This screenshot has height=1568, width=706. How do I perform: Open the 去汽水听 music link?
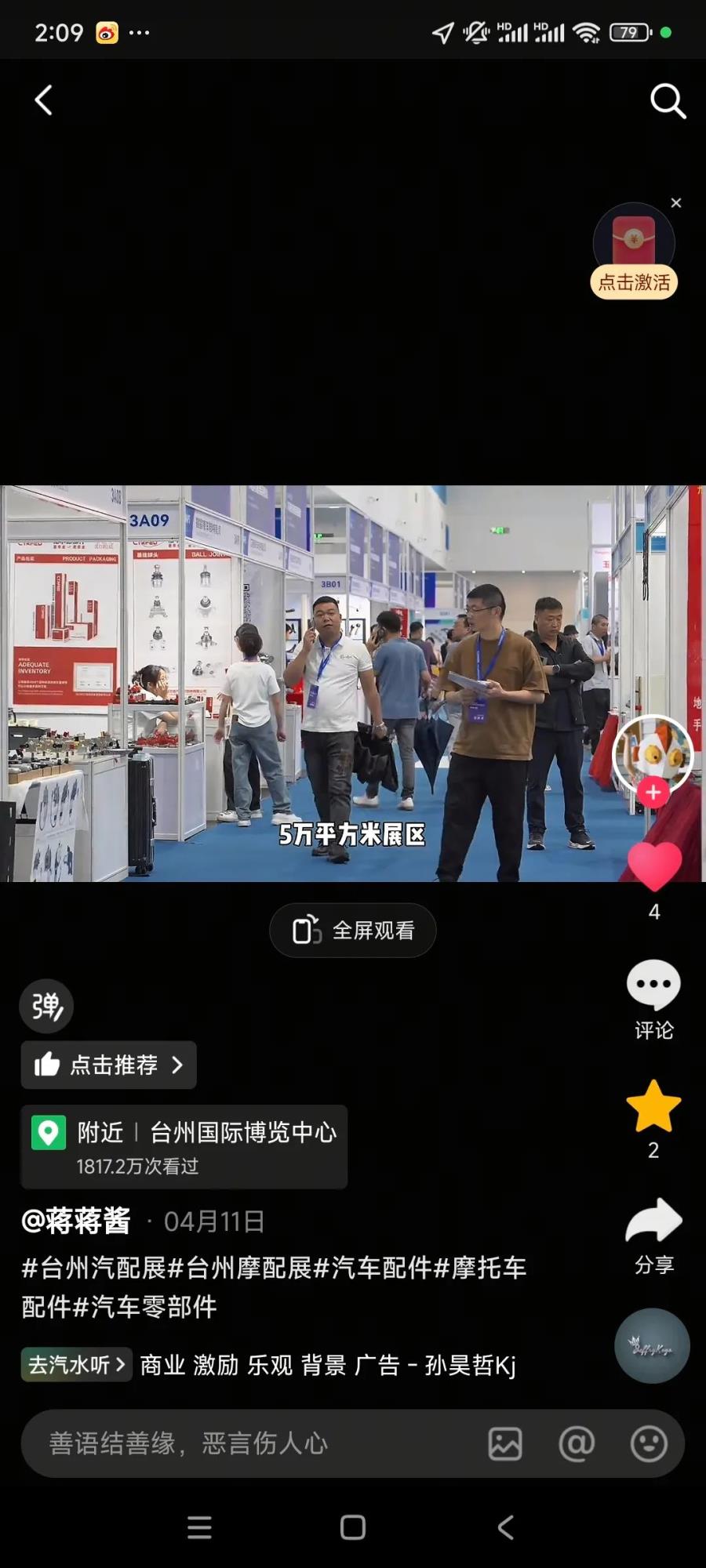pyautogui.click(x=76, y=1365)
